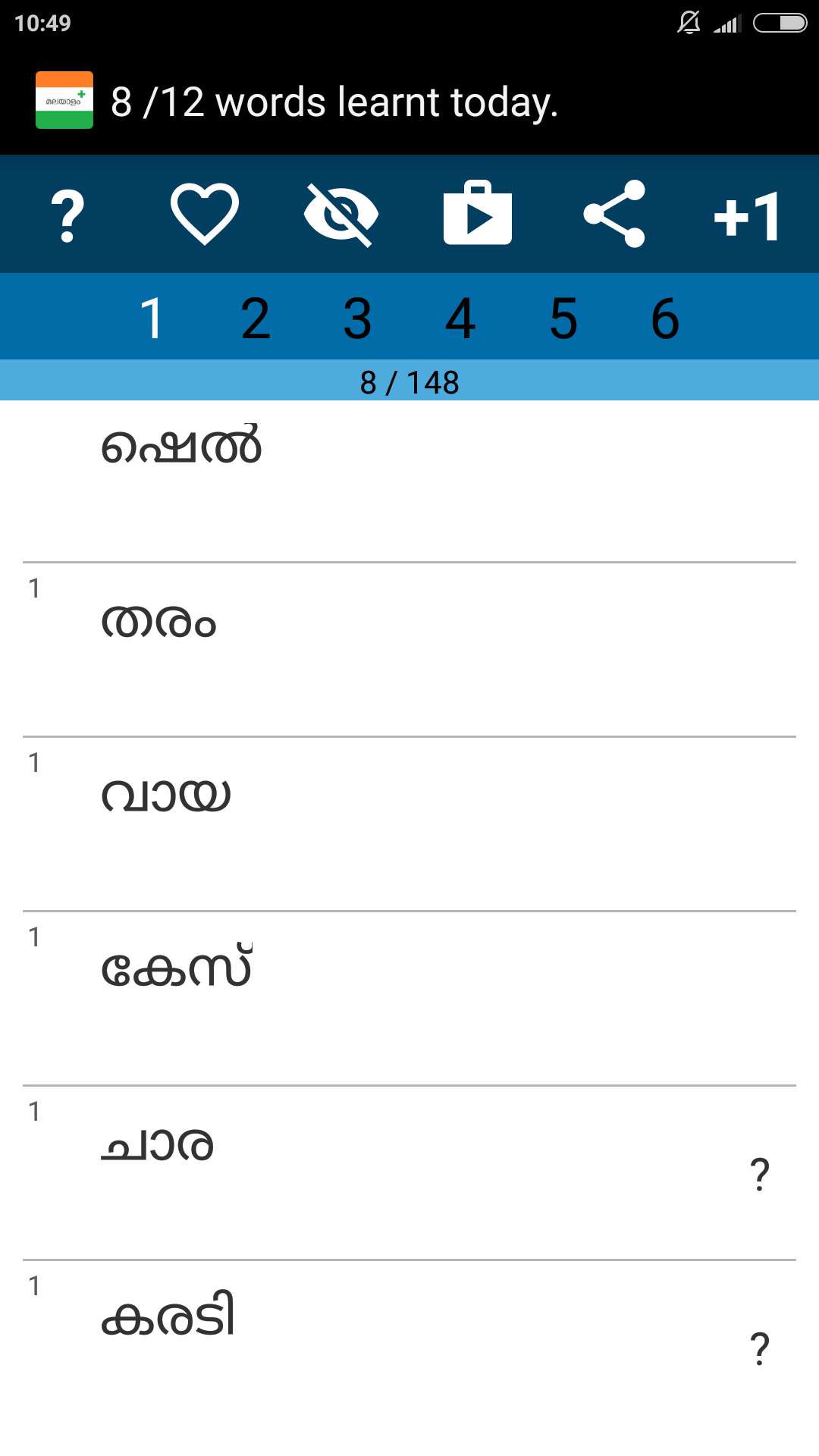Image resolution: width=819 pixels, height=1456 pixels.
Task: Tap the clock showing 10:49 in status bar
Action: pyautogui.click(x=40, y=24)
